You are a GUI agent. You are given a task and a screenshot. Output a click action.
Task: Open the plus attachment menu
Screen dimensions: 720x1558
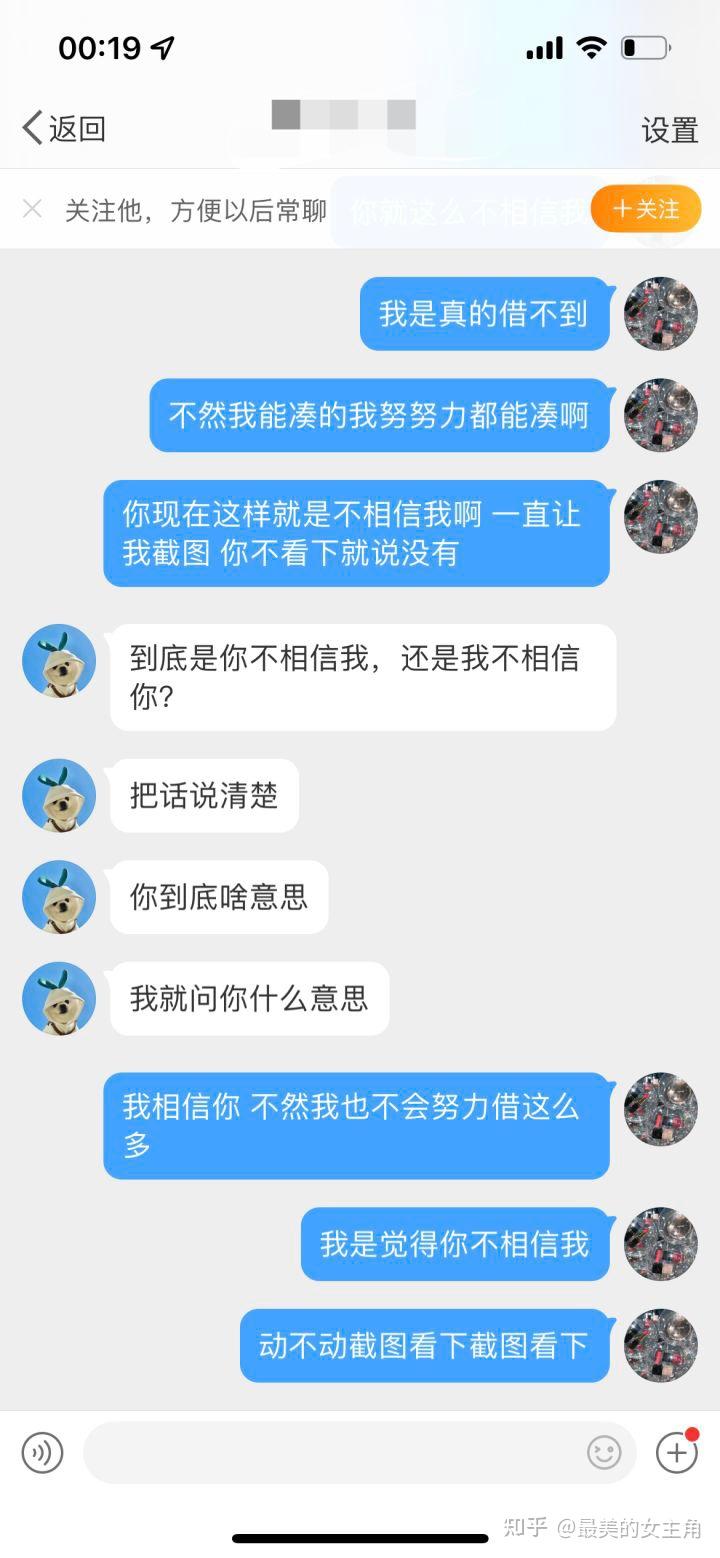click(x=676, y=1453)
